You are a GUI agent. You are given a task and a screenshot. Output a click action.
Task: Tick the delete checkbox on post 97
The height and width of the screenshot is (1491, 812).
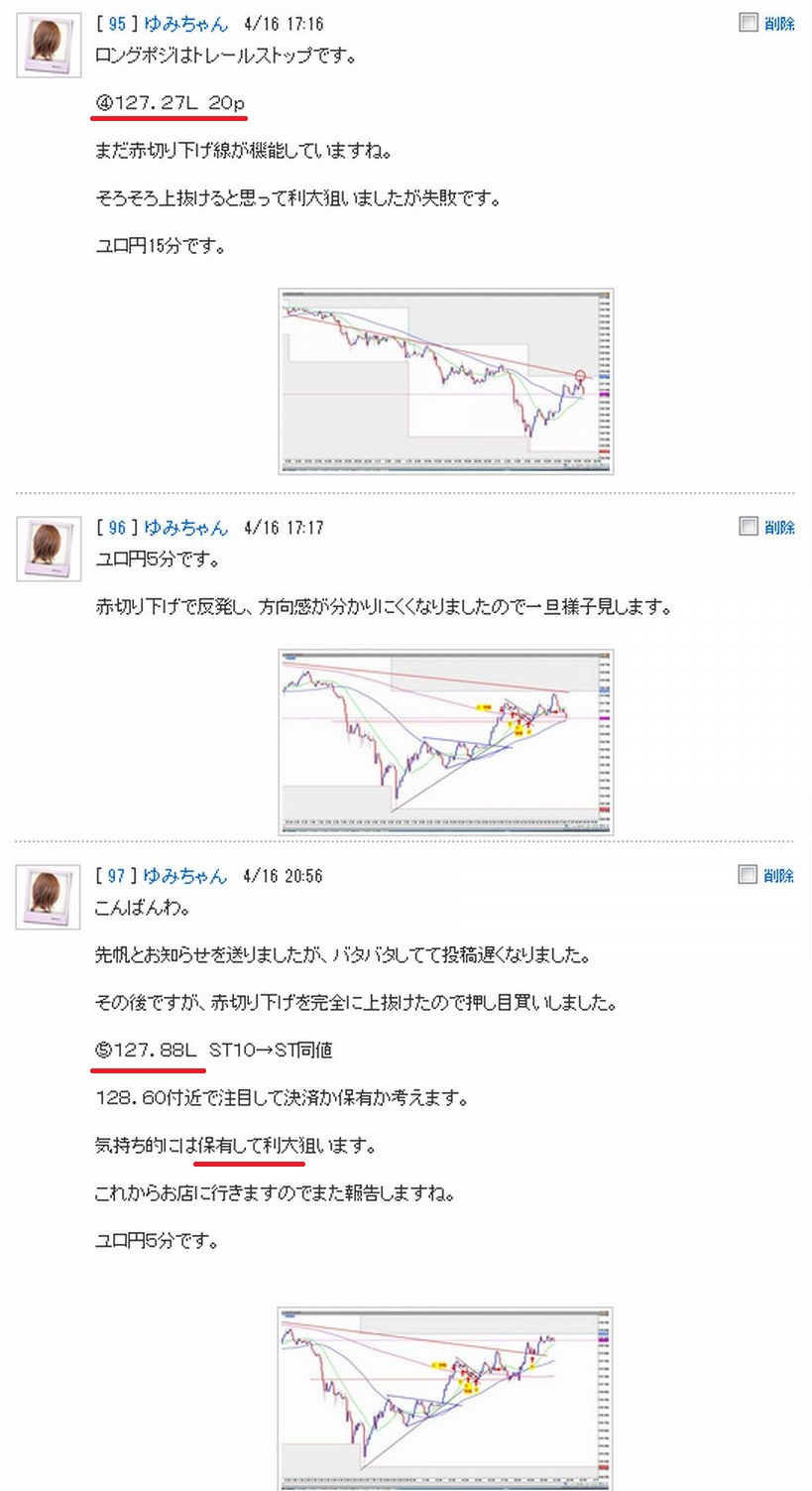point(749,875)
